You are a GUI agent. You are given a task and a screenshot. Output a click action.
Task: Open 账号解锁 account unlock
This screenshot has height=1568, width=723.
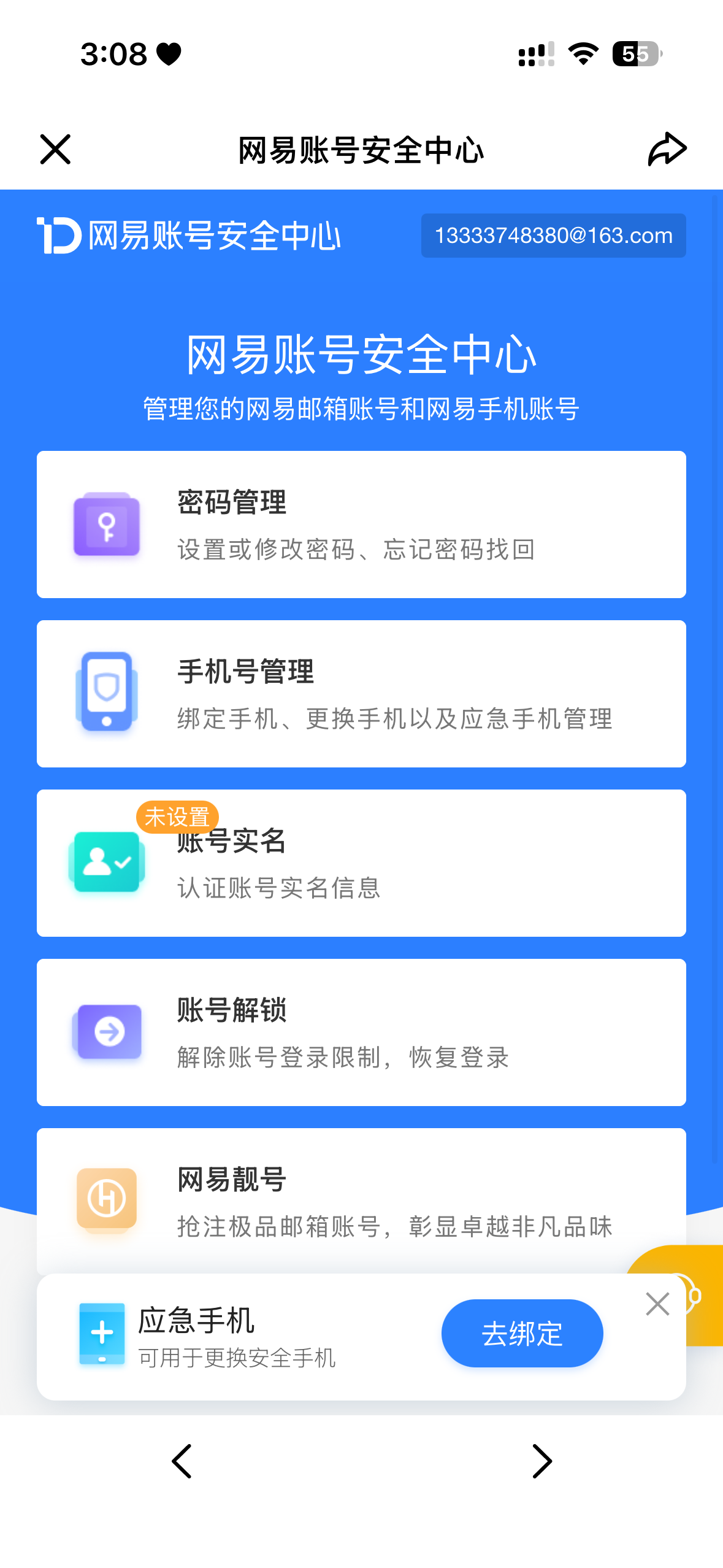(x=361, y=1032)
